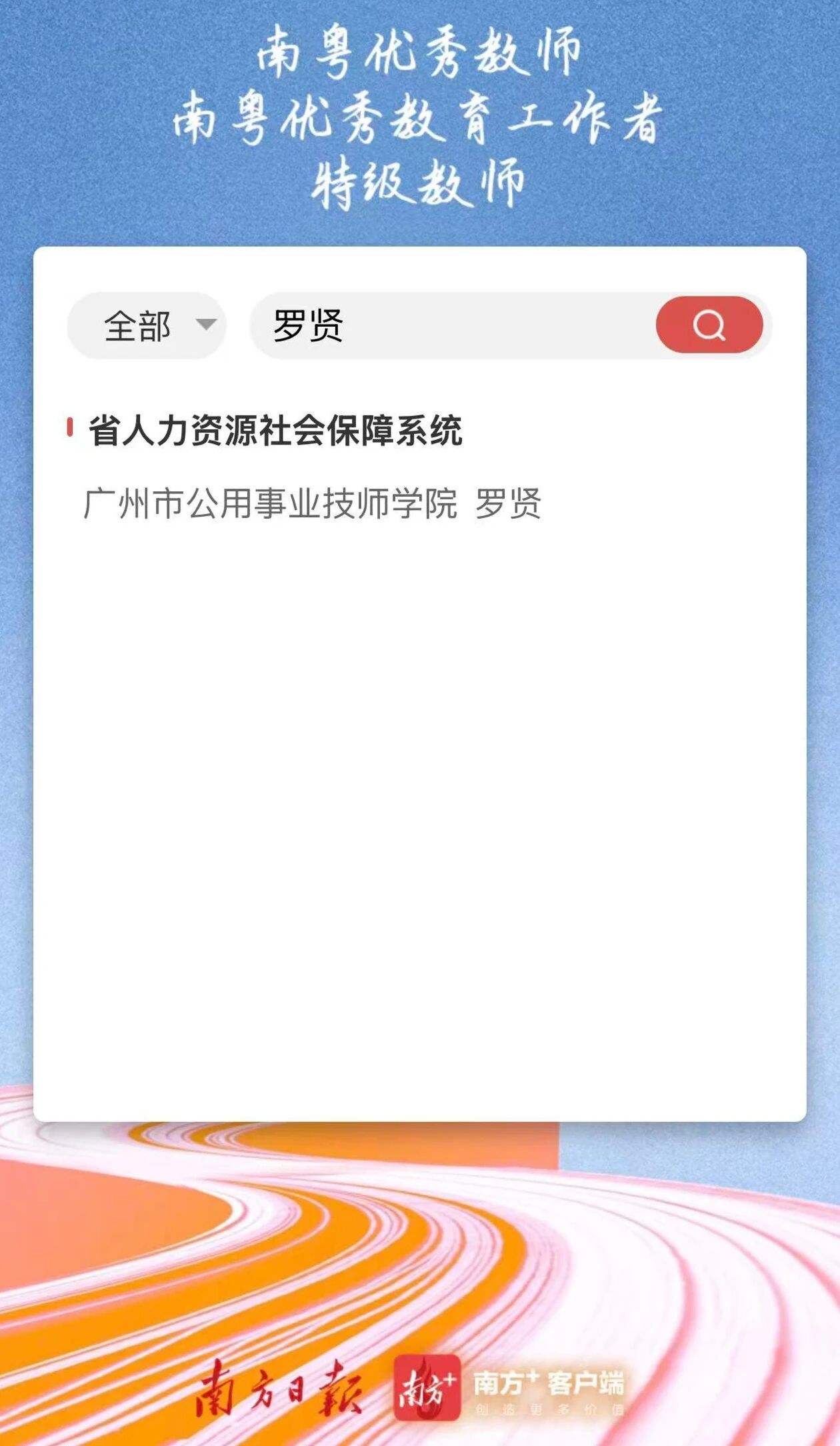Open the 全部 category dropdown
Screen dimensions: 840x1446
pyautogui.click(x=147, y=326)
